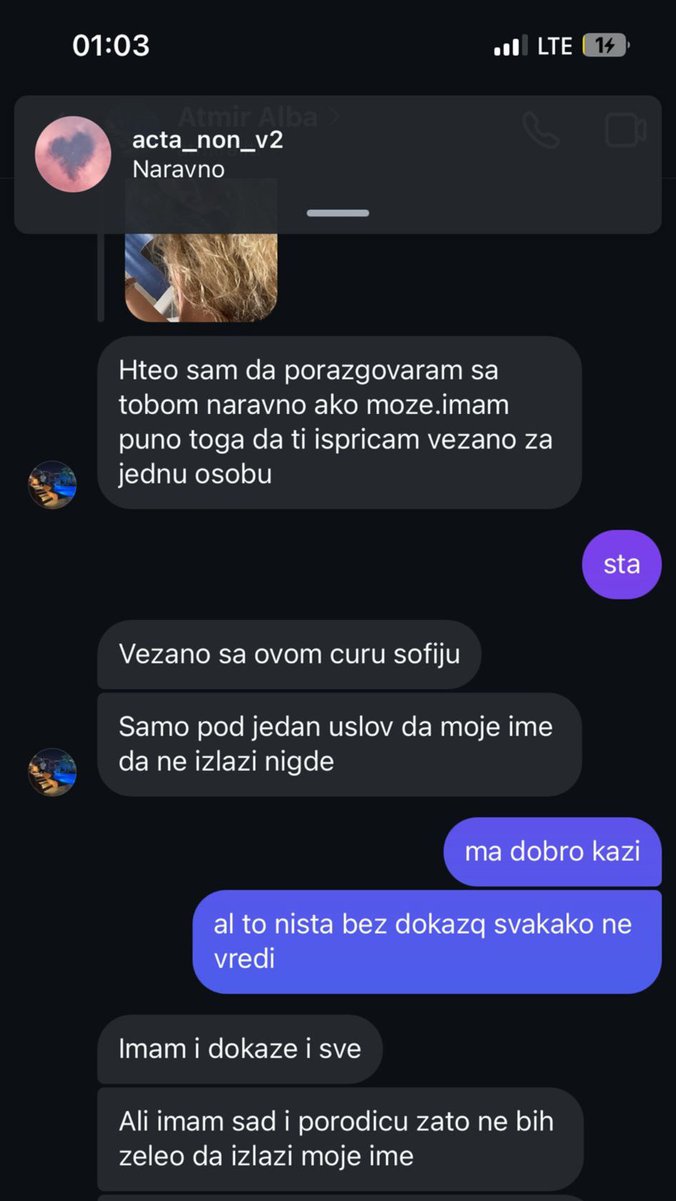Open sender's avatar beside "jednu osobu" message
The width and height of the screenshot is (676, 1201).
(52, 485)
